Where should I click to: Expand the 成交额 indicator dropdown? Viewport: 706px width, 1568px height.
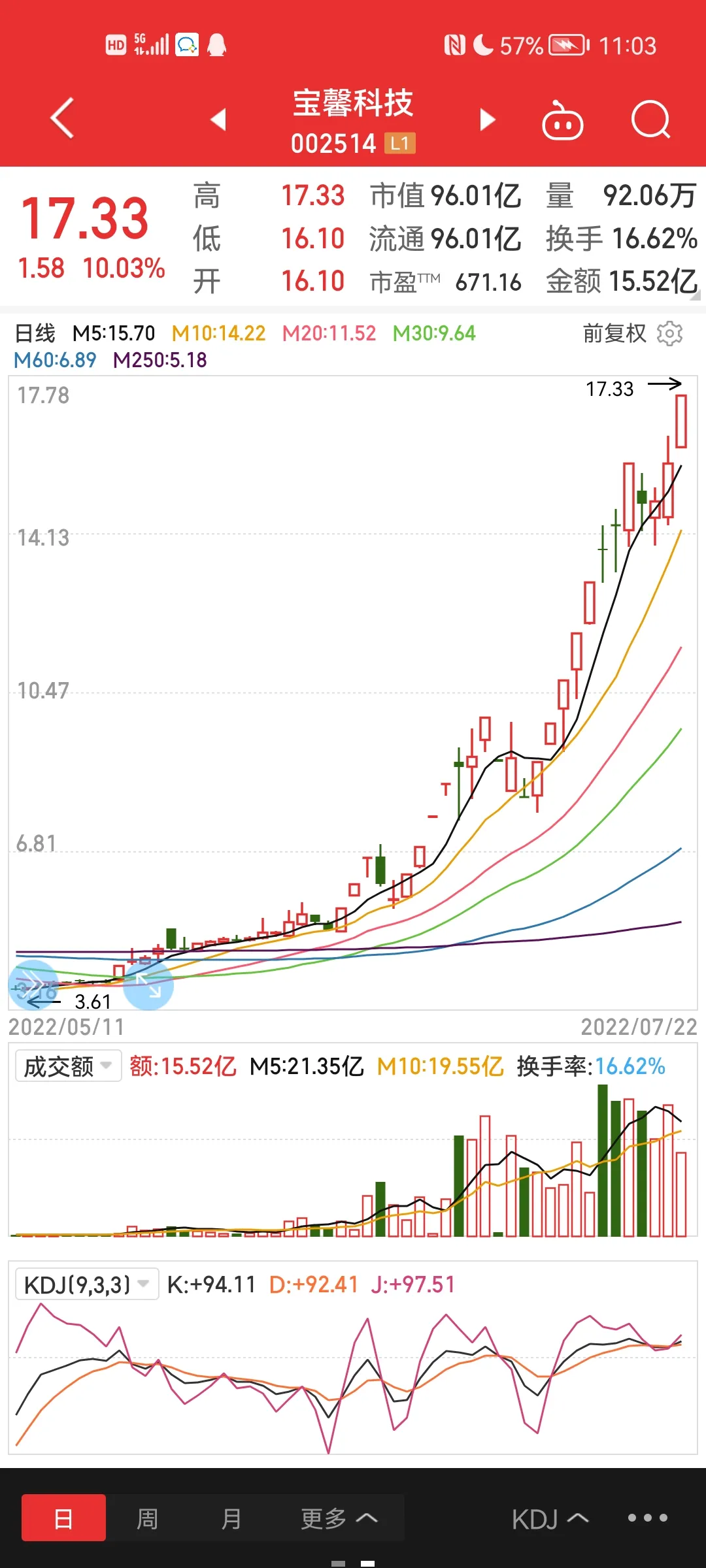[x=68, y=1066]
